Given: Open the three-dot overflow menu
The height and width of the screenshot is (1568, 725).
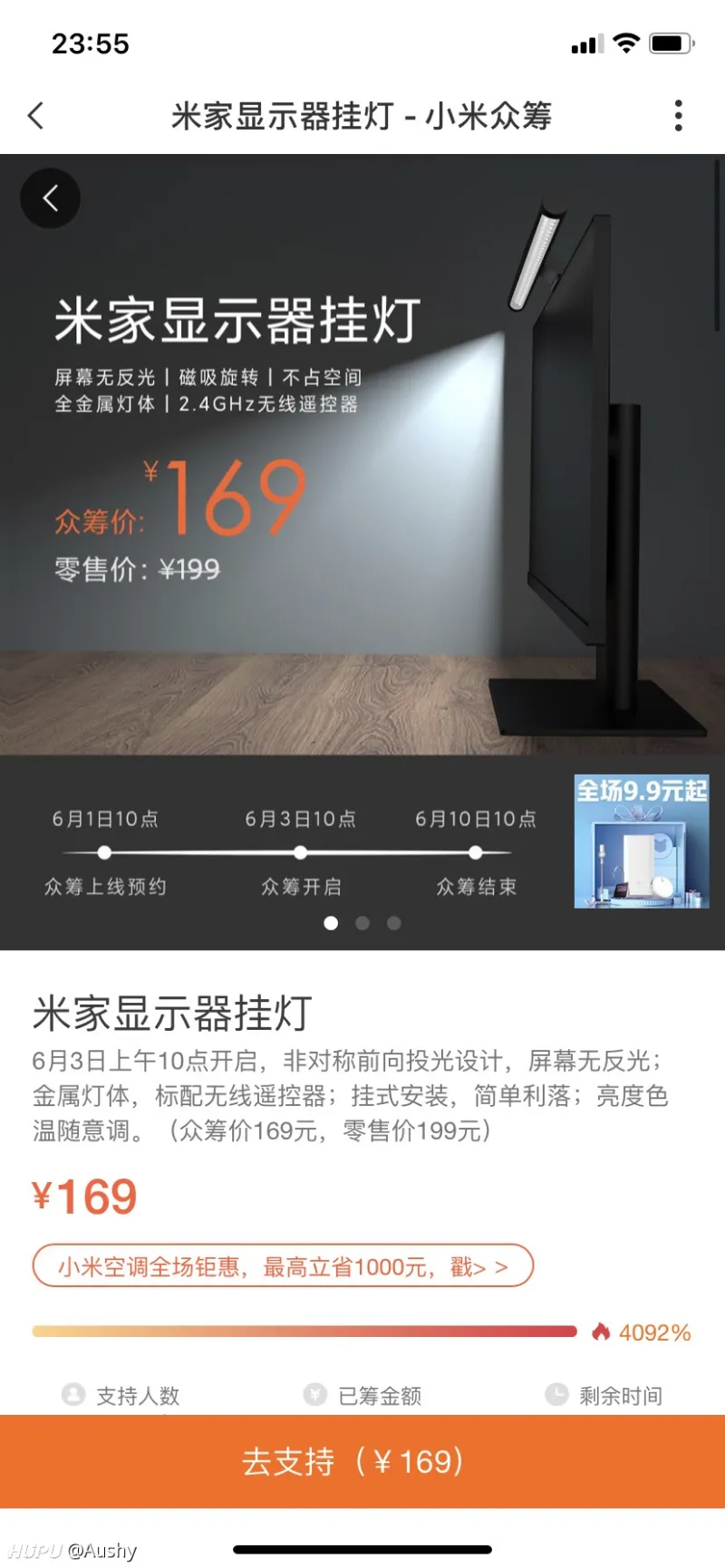Looking at the screenshot, I should pyautogui.click(x=679, y=116).
